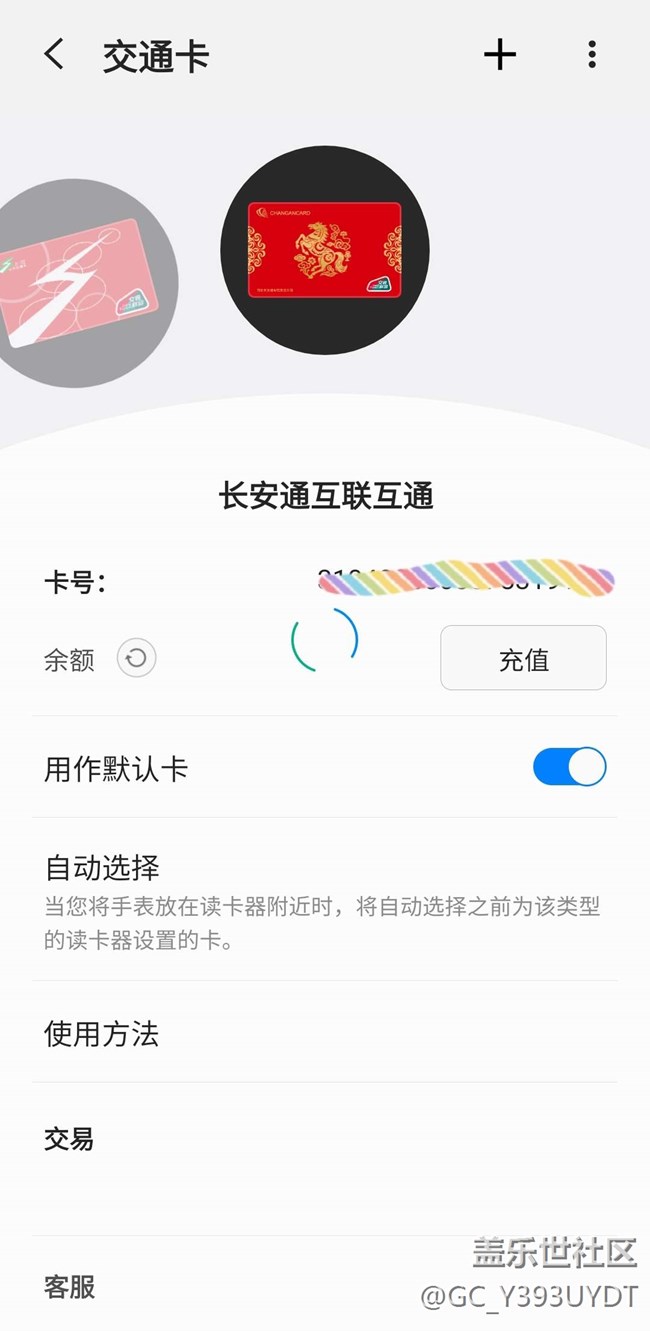Tap the 充值 button
This screenshot has width=650, height=1331.
523,658
